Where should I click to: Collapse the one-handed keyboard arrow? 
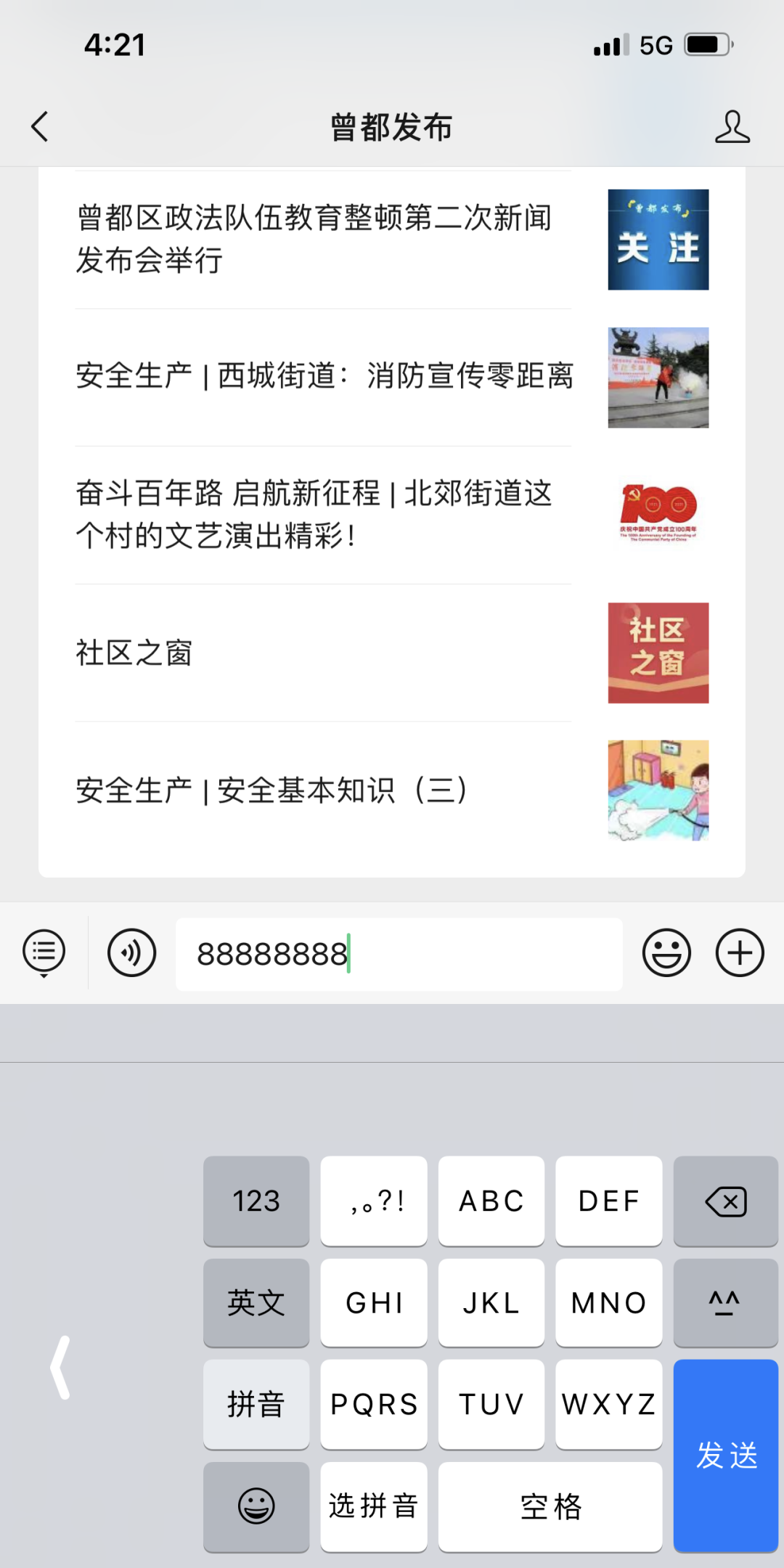[61, 1368]
